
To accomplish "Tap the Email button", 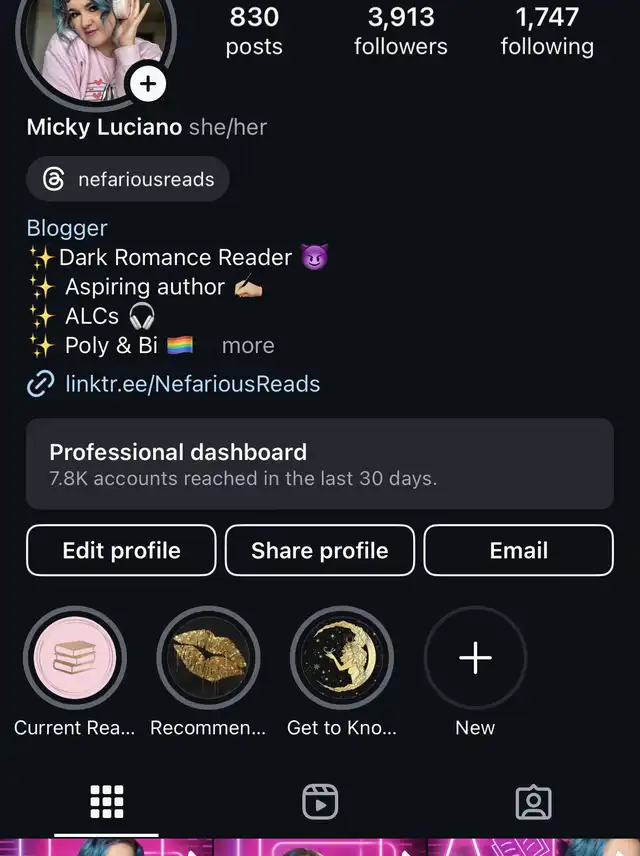I will pos(518,551).
